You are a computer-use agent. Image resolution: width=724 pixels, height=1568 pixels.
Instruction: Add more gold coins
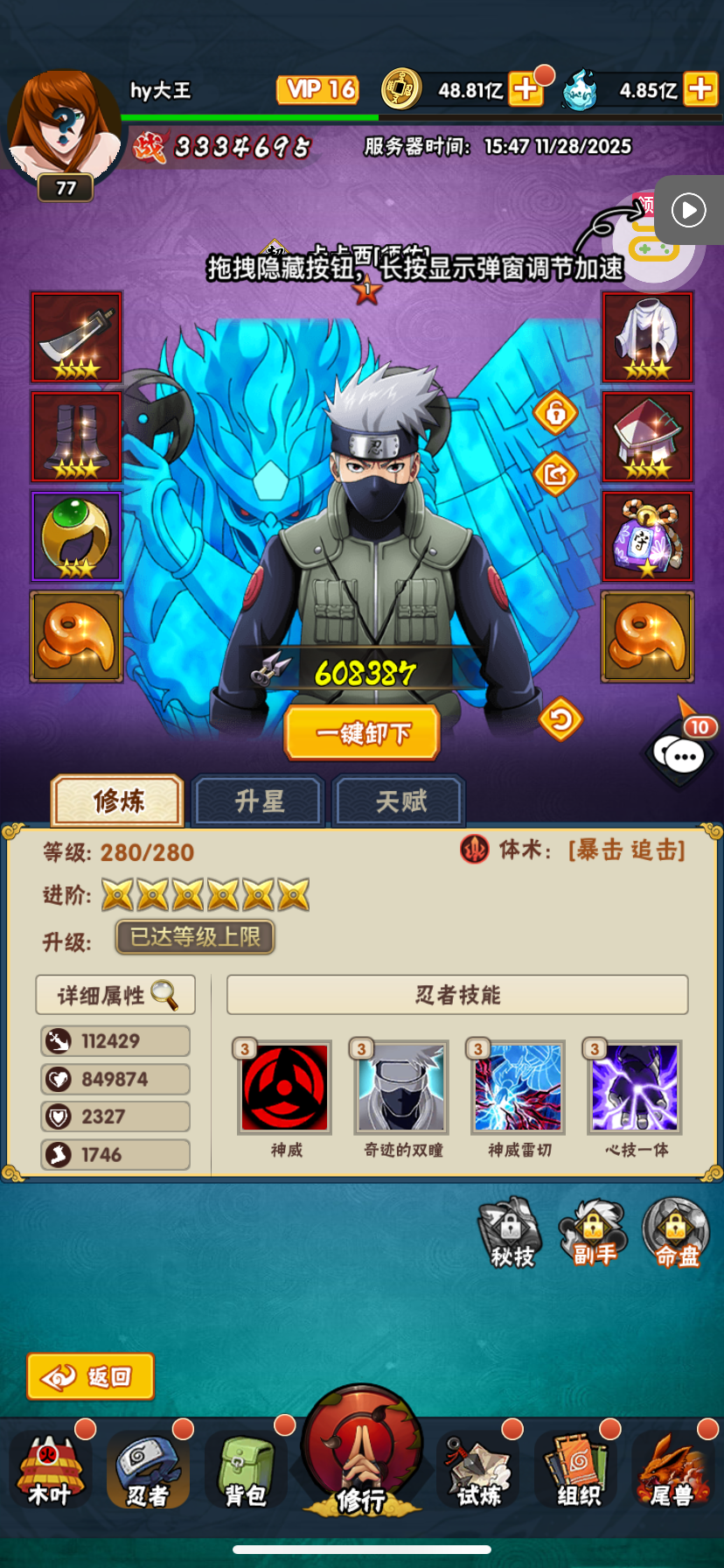click(x=526, y=89)
